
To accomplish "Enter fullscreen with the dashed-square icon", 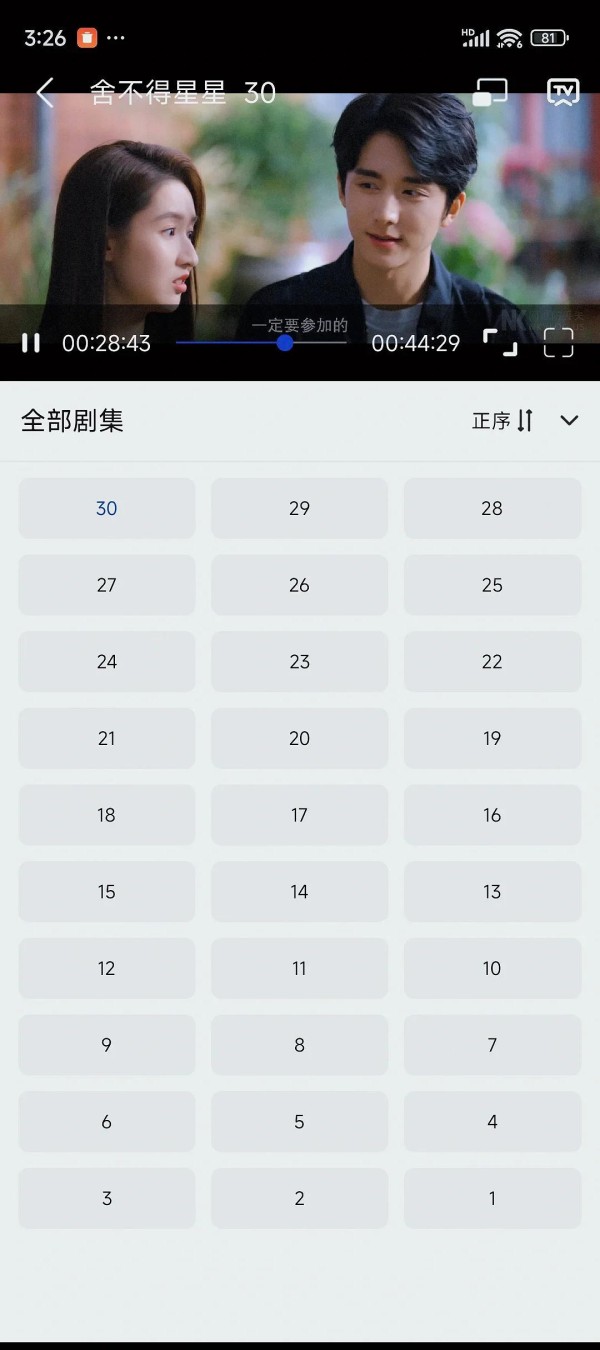I will tap(559, 343).
